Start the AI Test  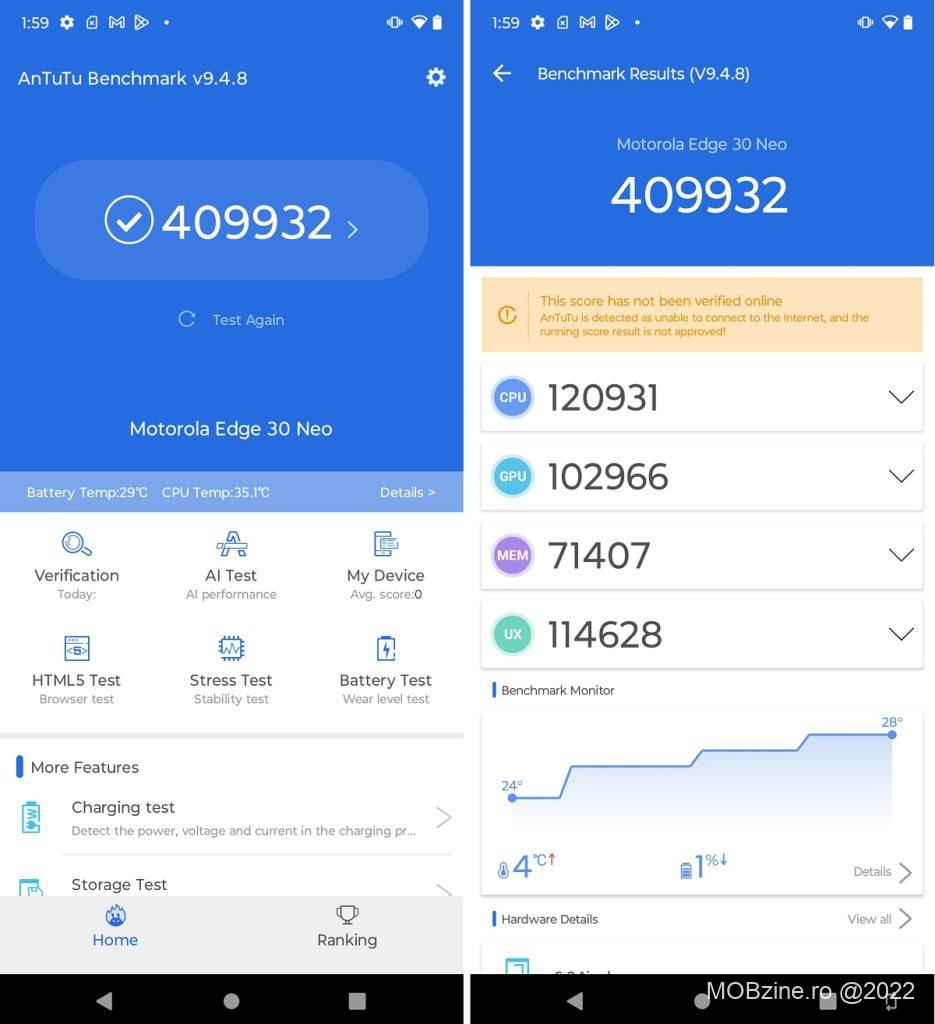tap(231, 565)
